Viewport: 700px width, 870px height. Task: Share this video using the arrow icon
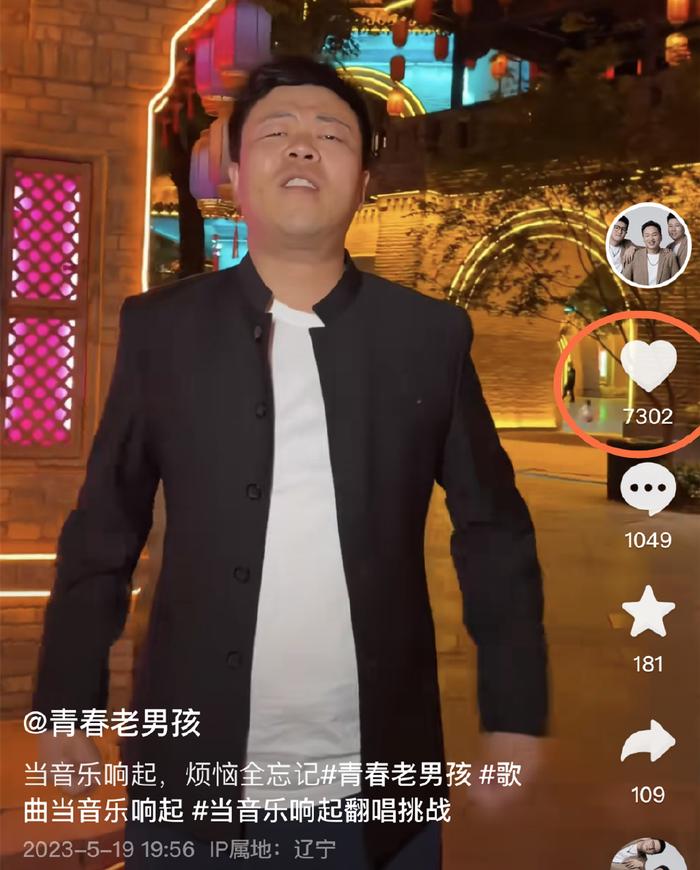(x=648, y=743)
